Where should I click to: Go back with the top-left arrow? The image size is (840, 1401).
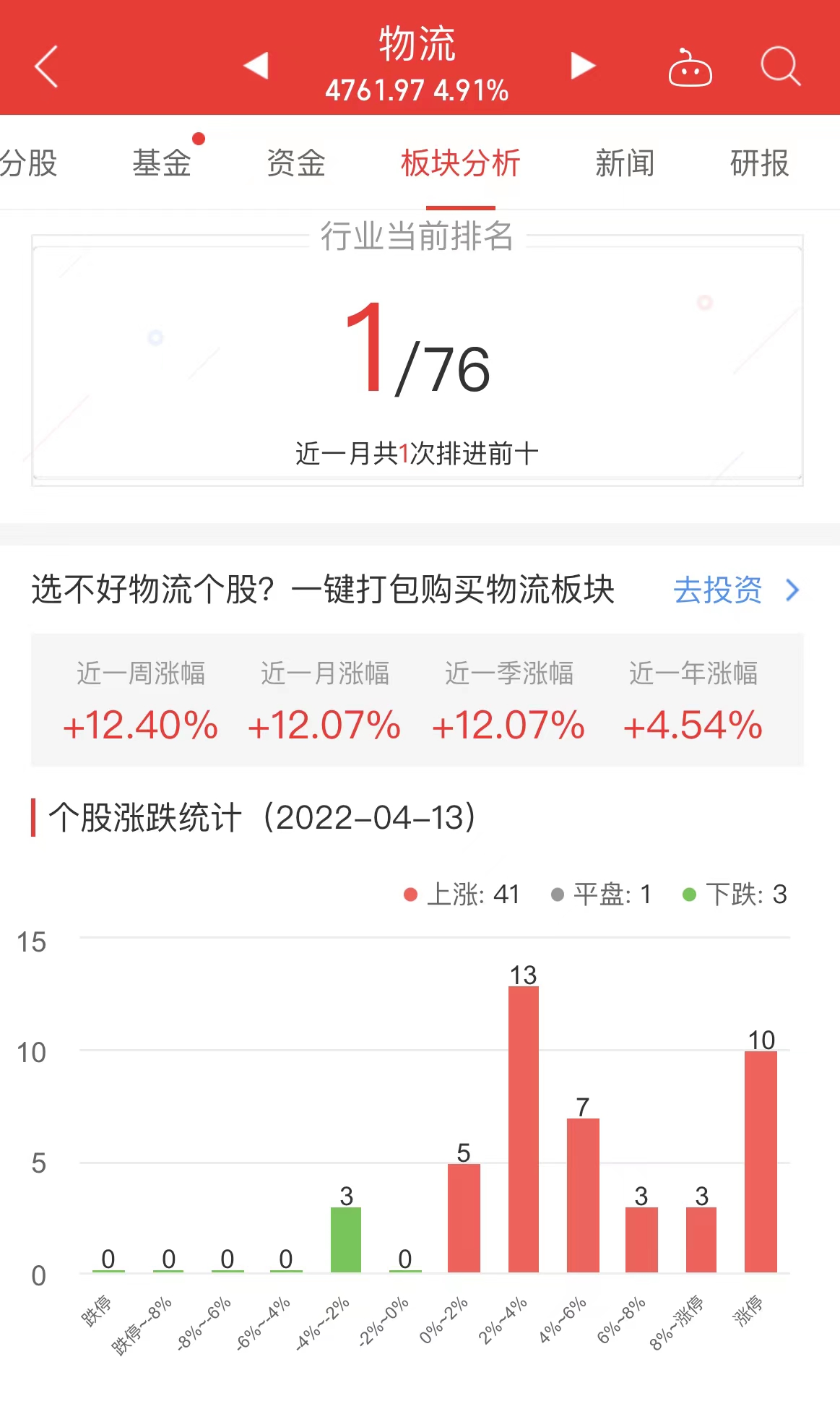tap(46, 66)
